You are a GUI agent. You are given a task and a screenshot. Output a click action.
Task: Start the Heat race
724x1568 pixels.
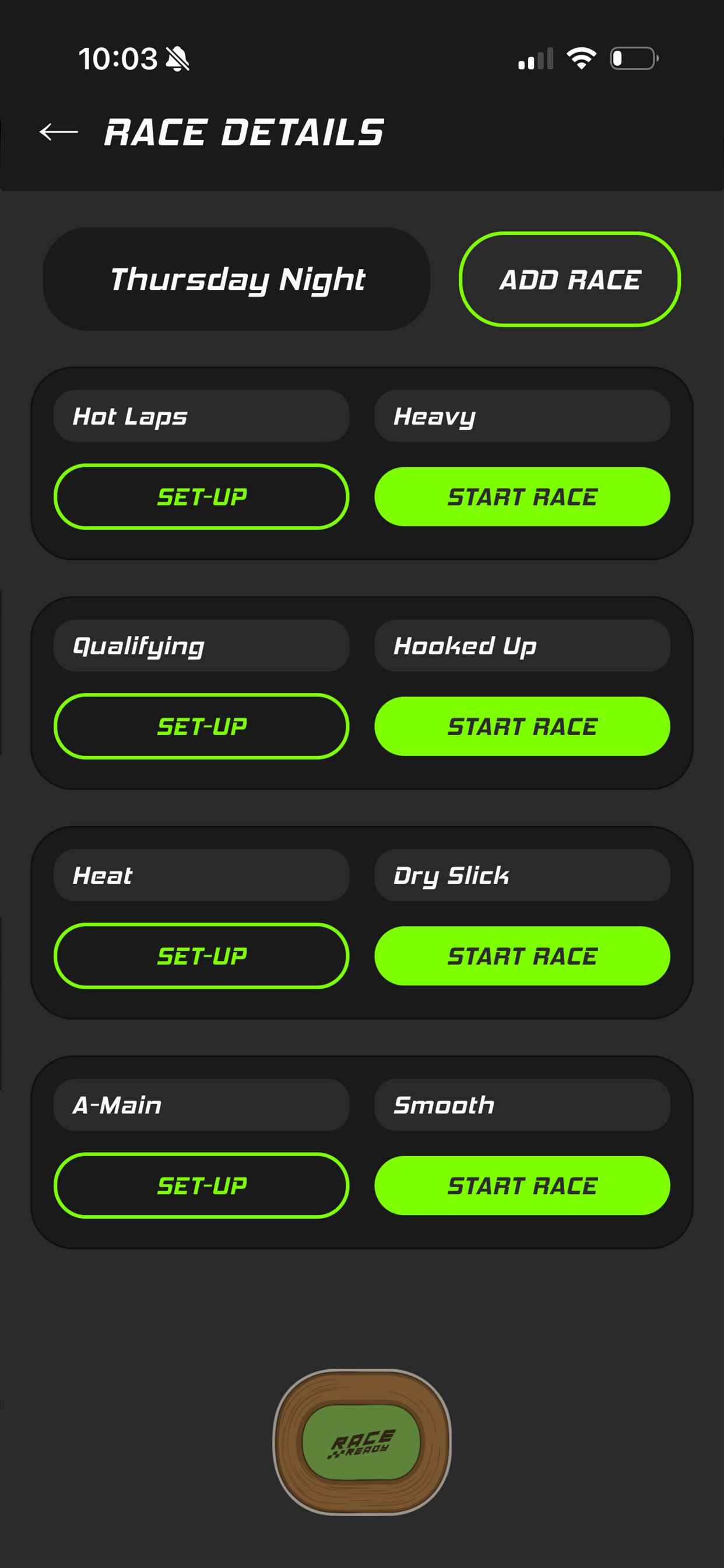pos(522,956)
